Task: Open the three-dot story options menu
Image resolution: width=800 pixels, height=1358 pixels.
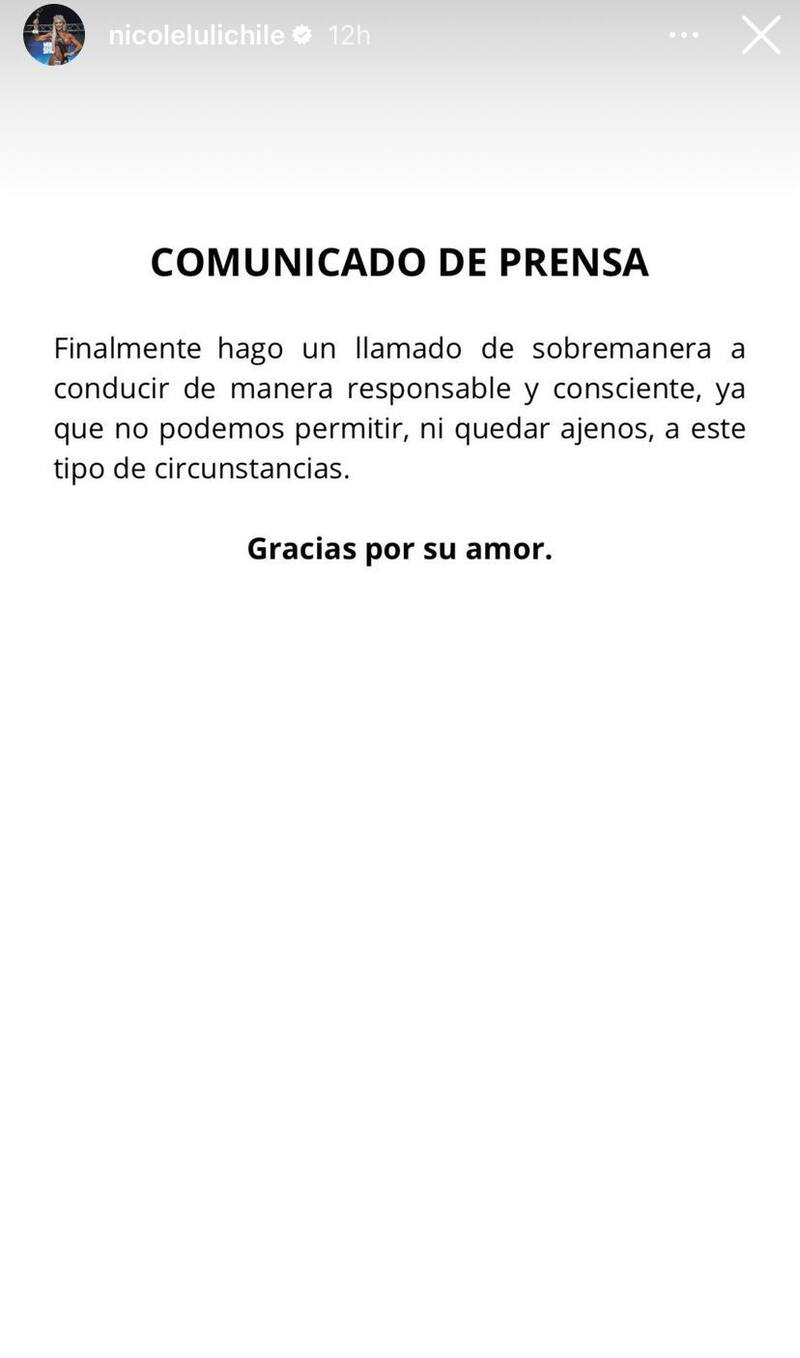Action: pyautogui.click(x=684, y=35)
